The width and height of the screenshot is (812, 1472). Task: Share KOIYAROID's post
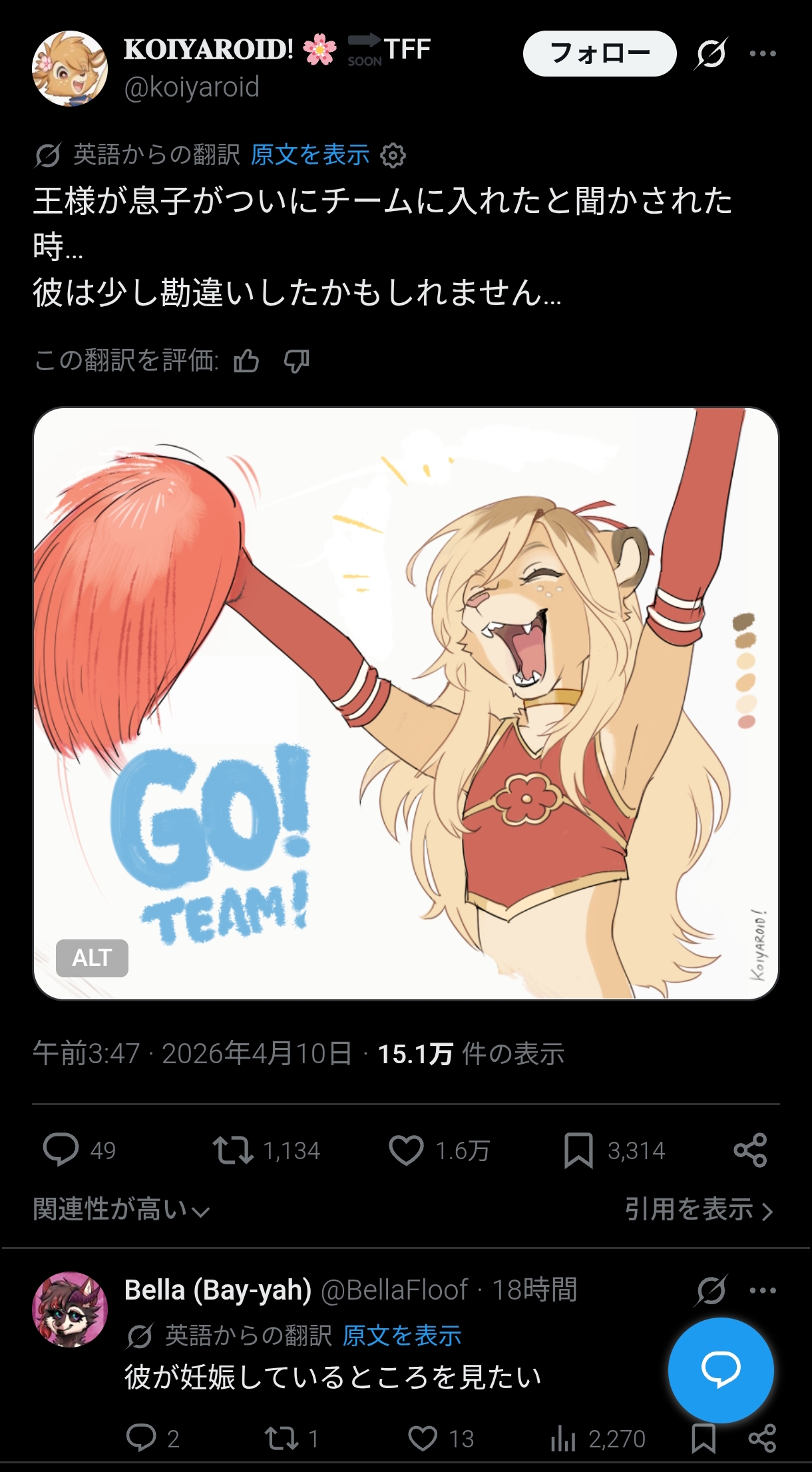pyautogui.click(x=750, y=1150)
